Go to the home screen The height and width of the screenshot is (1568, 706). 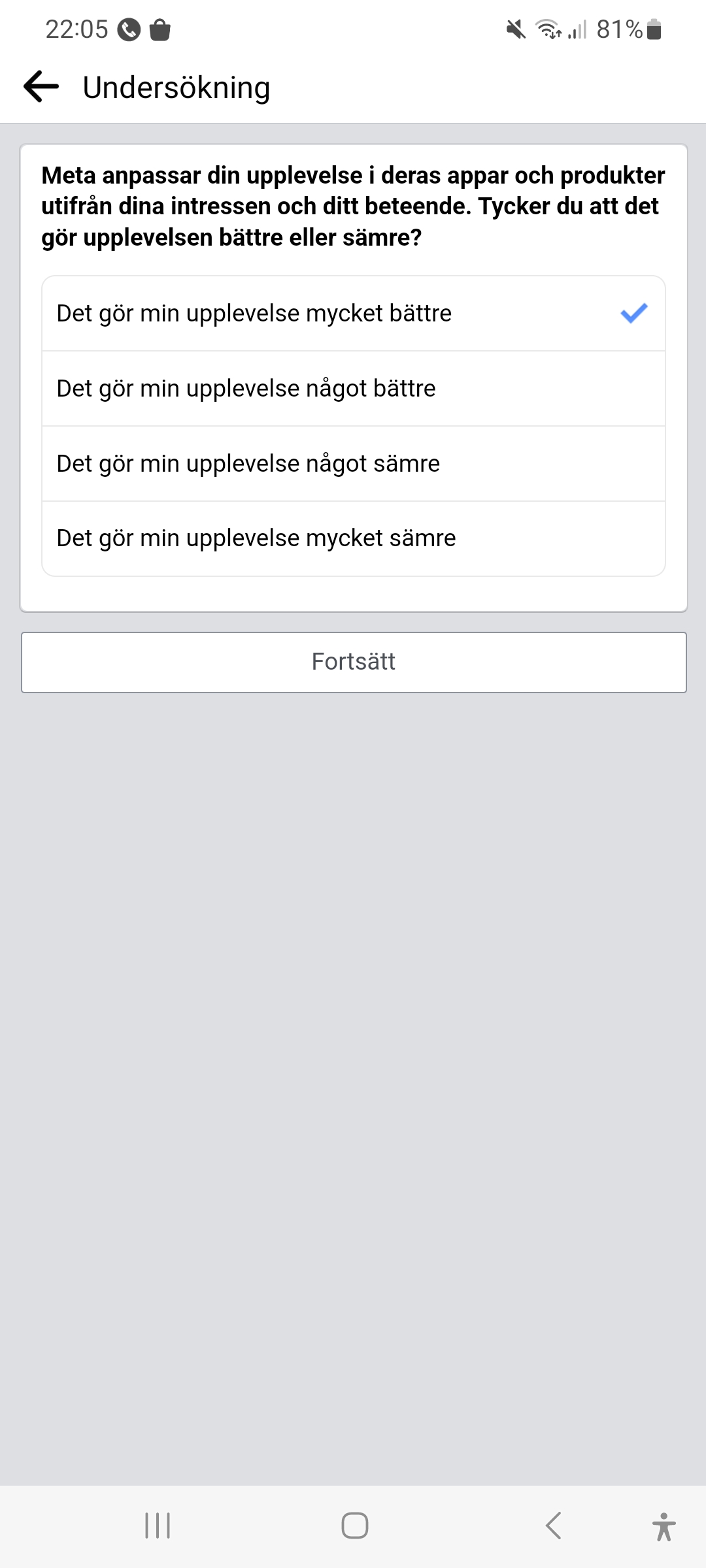point(354,1526)
